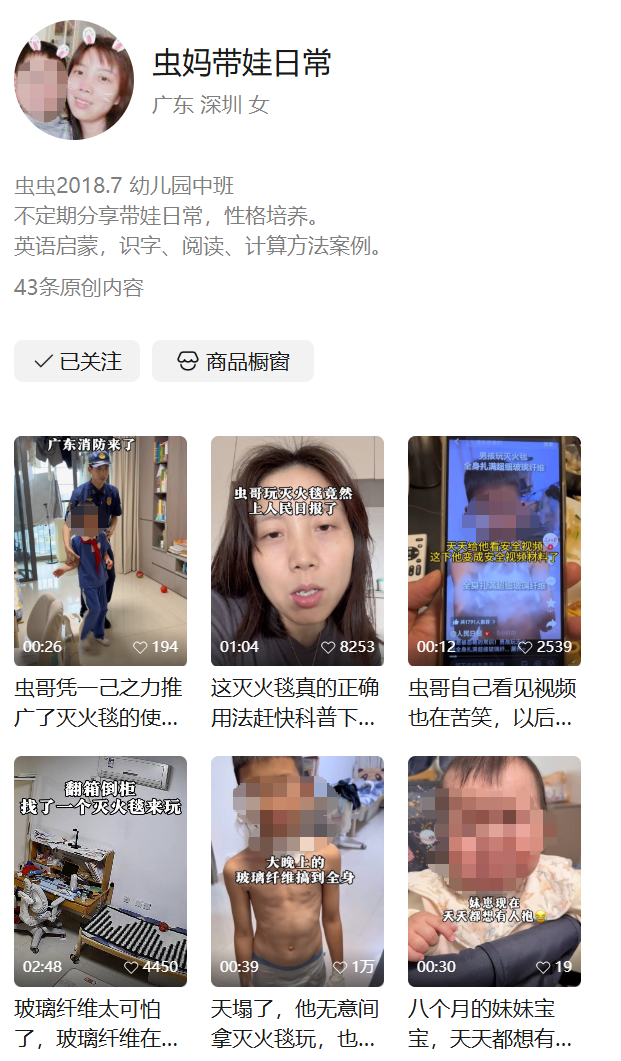Open the 玻璃纤维搞到全身 video

[x=297, y=870]
